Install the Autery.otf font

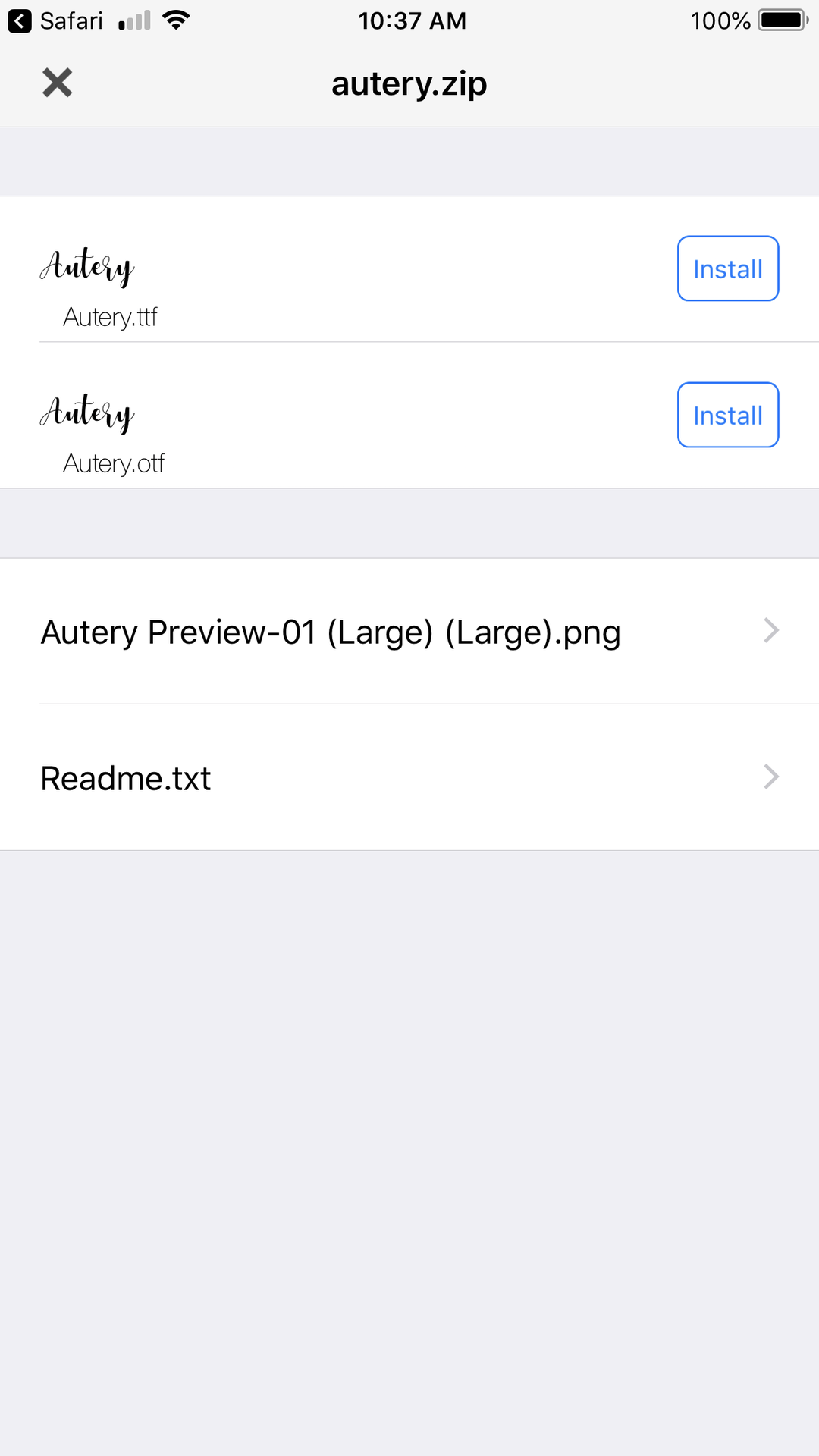pos(727,415)
